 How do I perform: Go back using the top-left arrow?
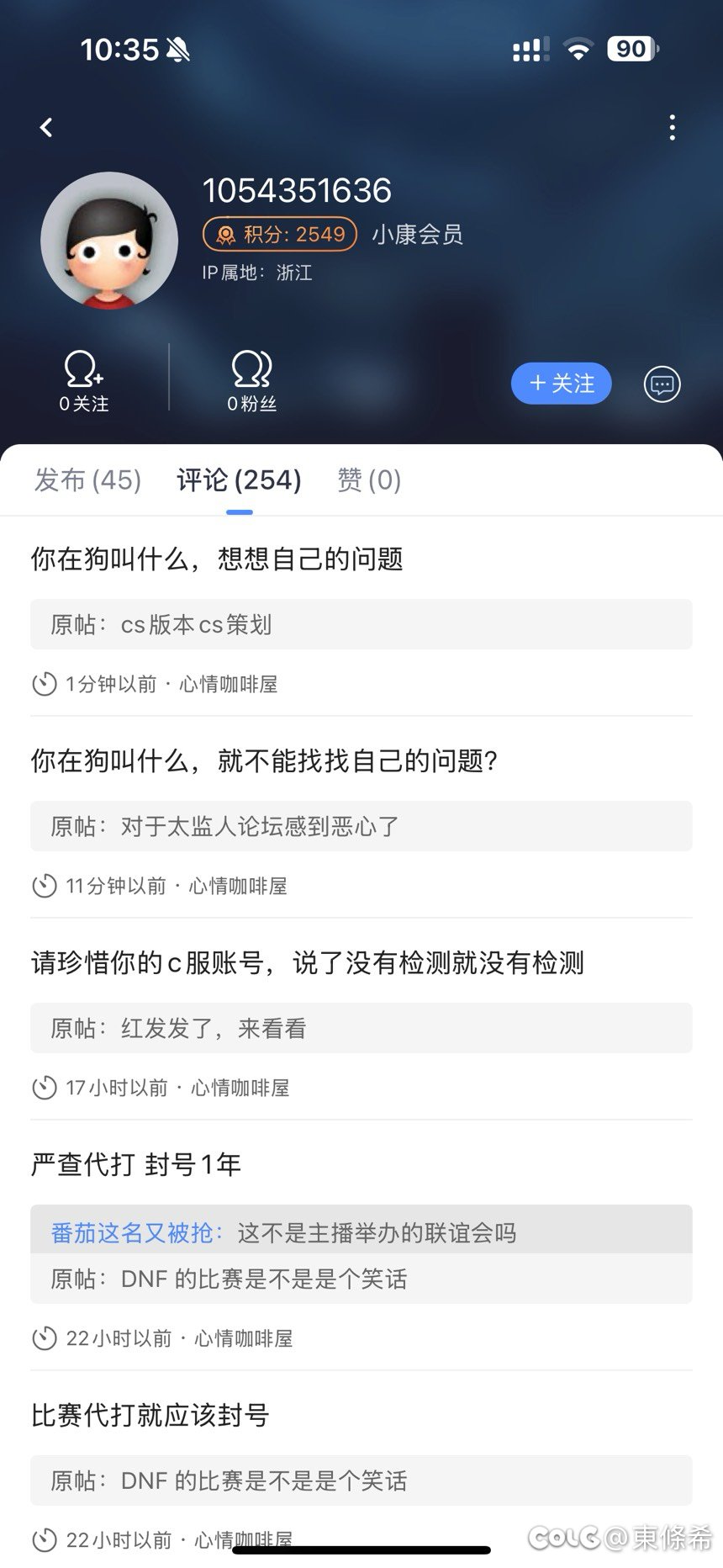click(46, 128)
